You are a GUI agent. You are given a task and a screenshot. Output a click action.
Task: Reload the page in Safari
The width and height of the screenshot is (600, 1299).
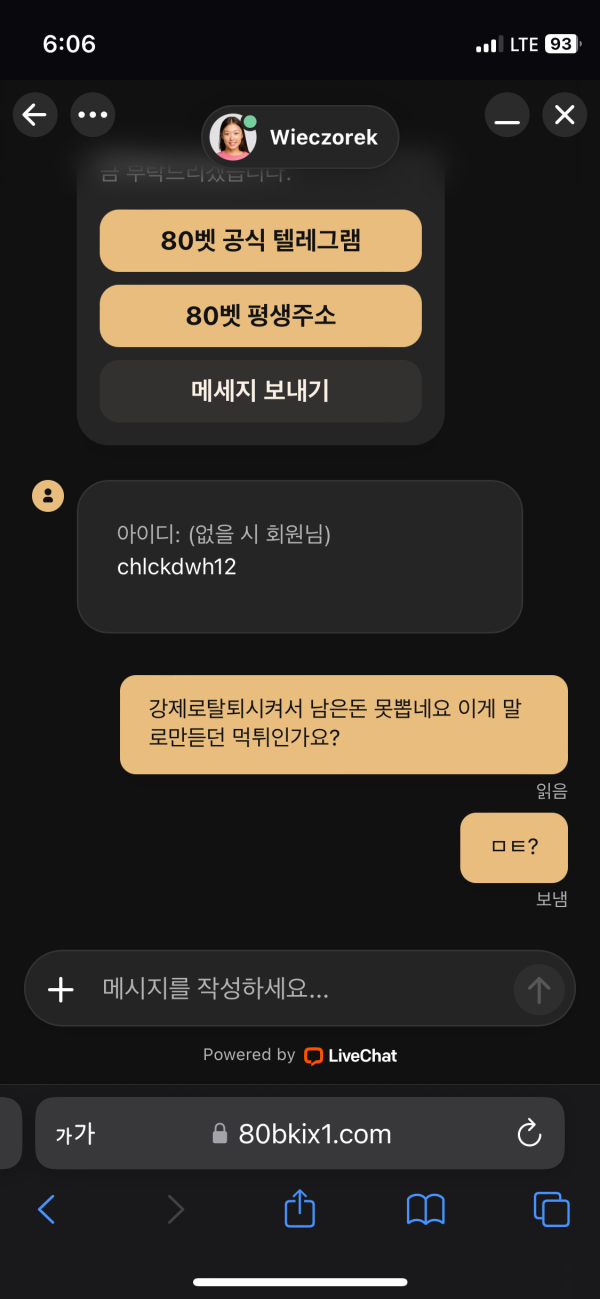[529, 1133]
